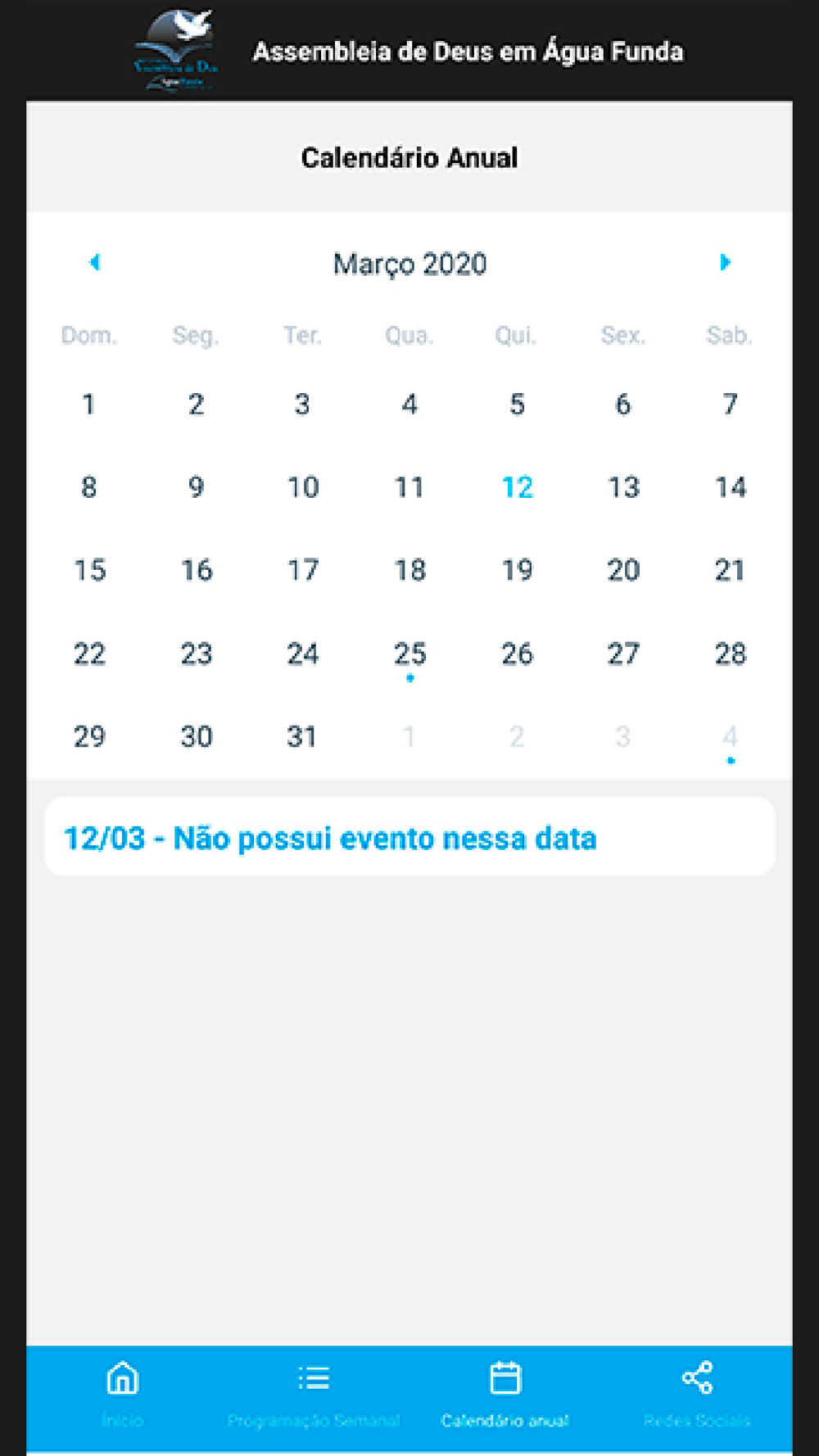Select March 20 on the calendar

tap(623, 571)
